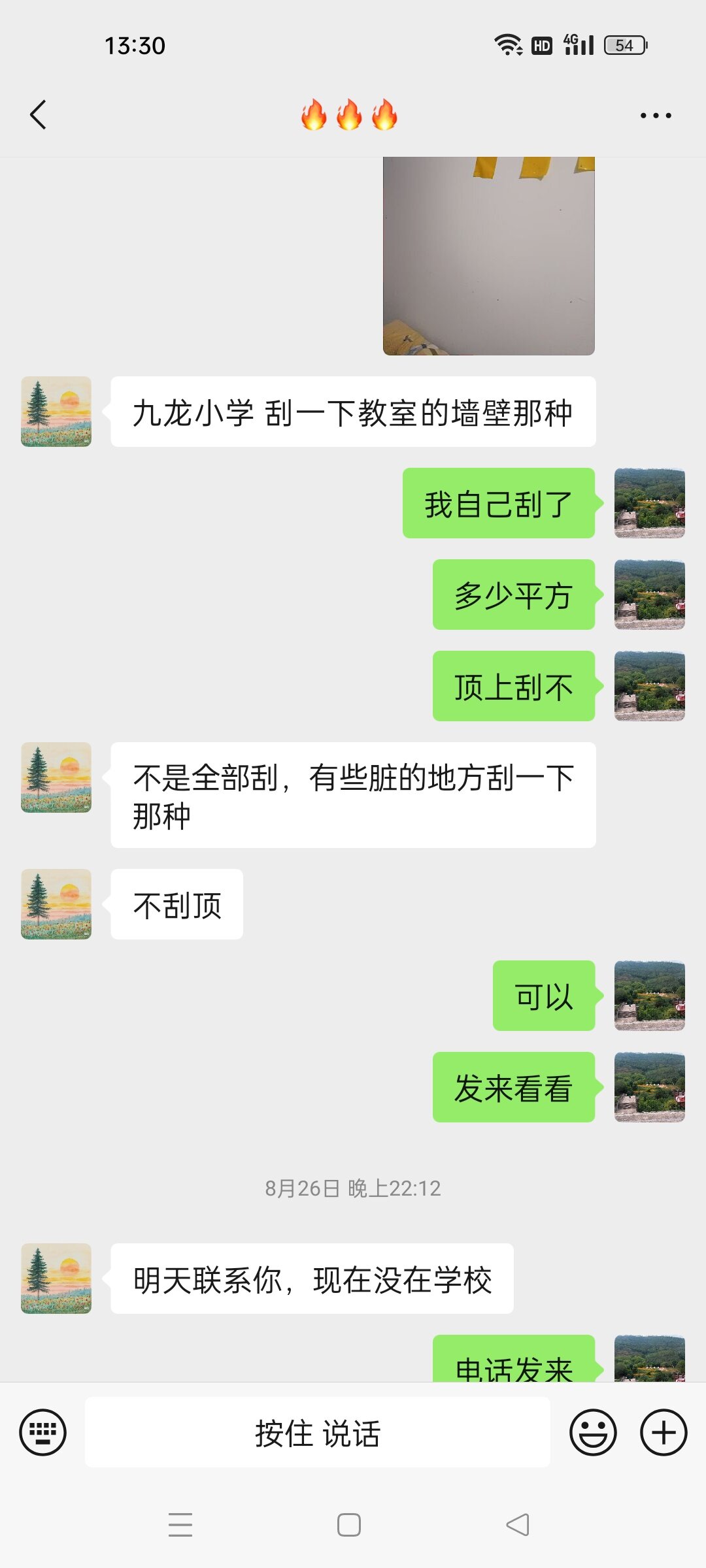Viewport: 706px width, 1568px height.
Task: Open my avatar beside 可以 message
Action: 649,996
